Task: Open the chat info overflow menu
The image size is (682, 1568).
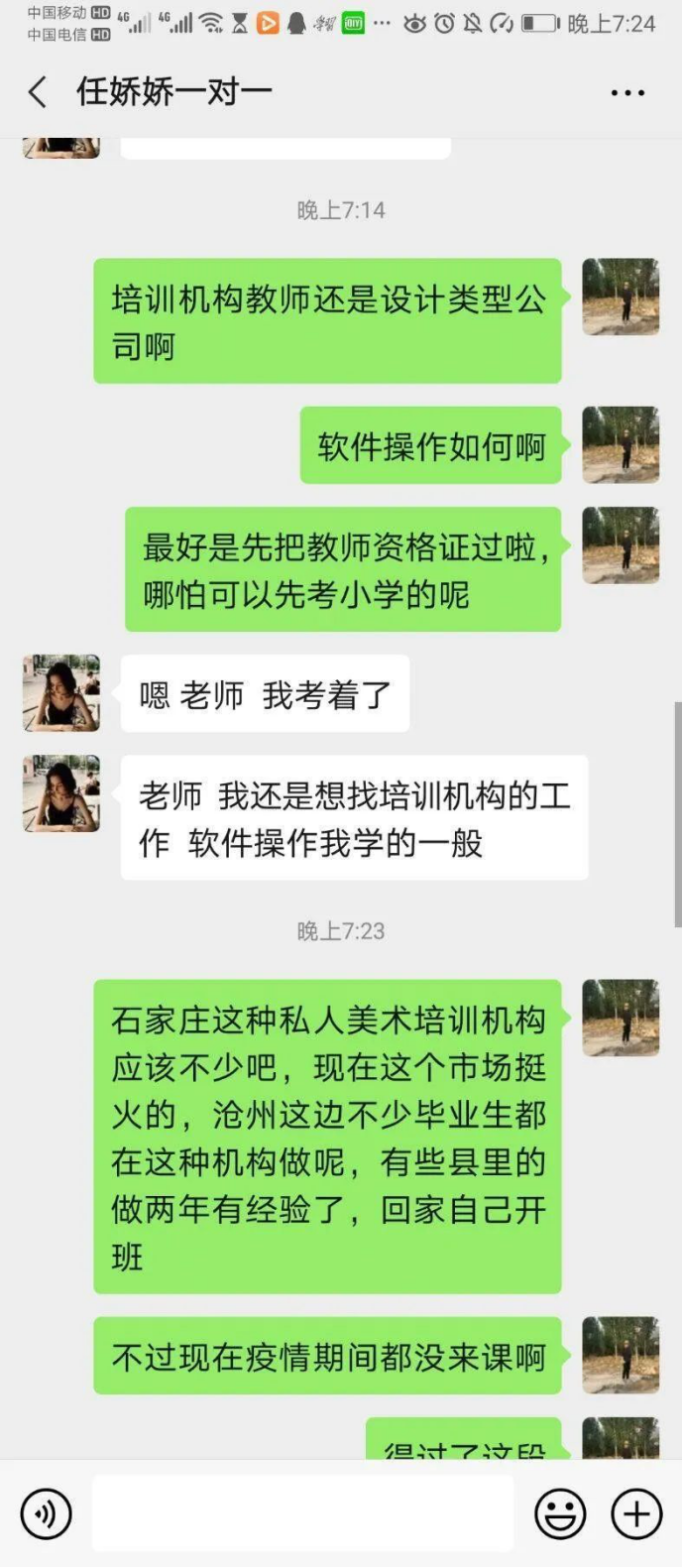Action: (627, 93)
